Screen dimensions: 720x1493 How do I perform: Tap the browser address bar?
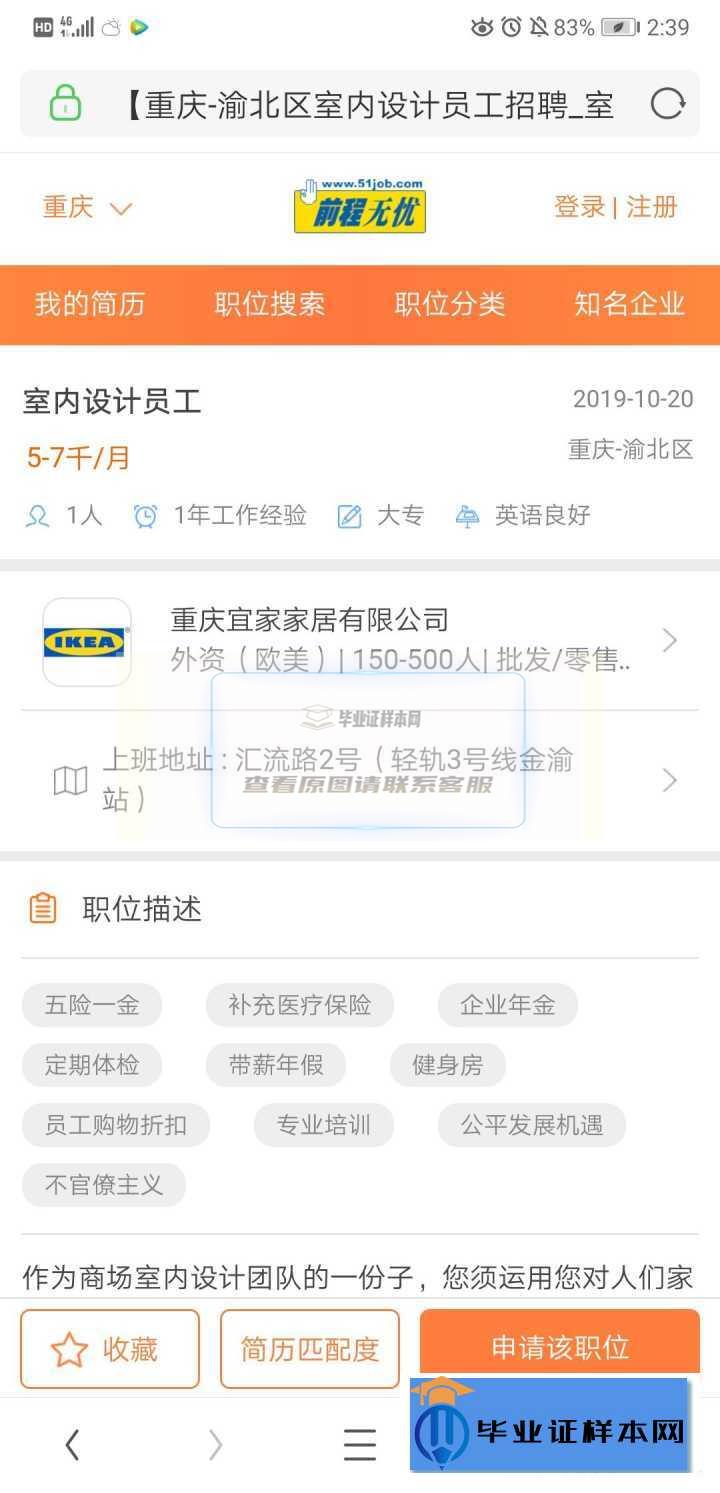(370, 104)
